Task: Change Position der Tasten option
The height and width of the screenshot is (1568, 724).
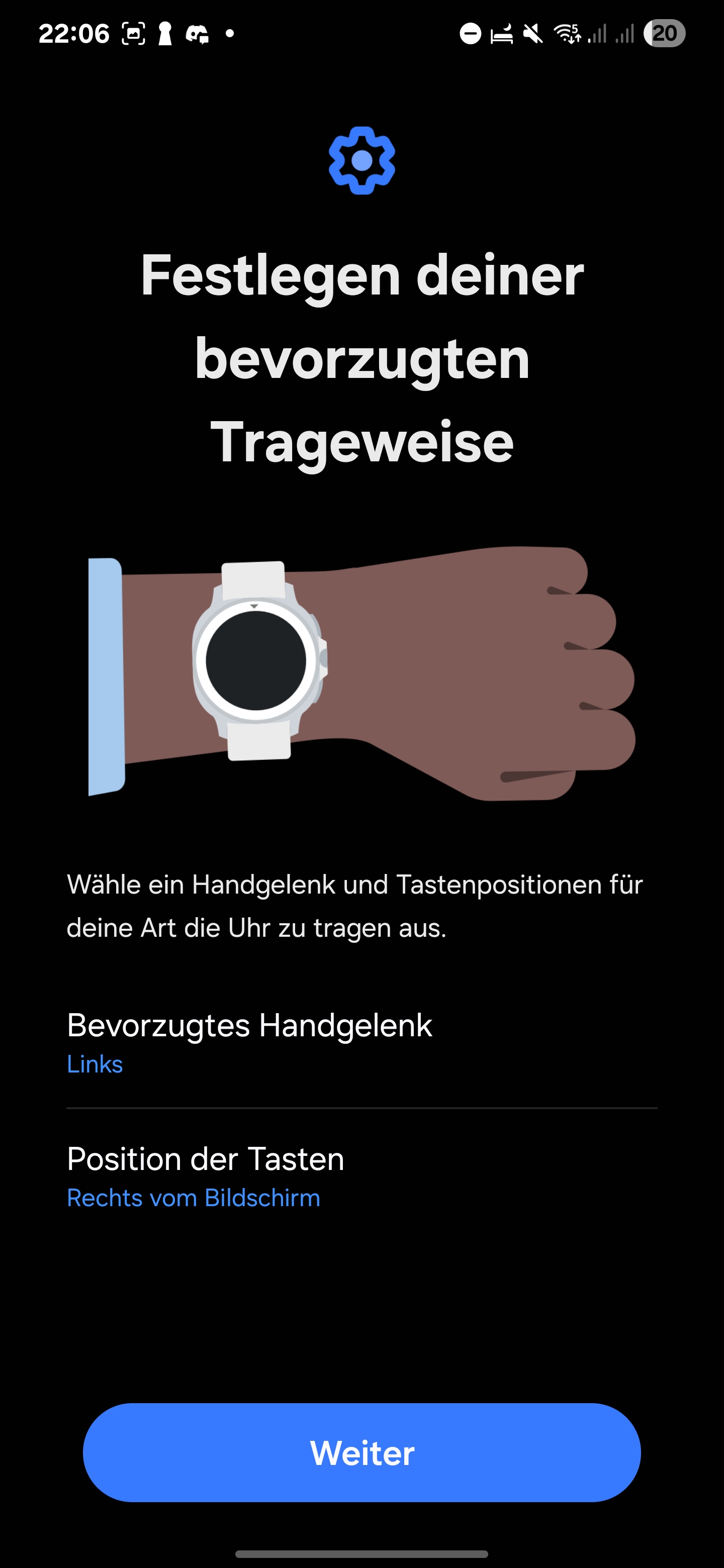Action: (x=361, y=1176)
